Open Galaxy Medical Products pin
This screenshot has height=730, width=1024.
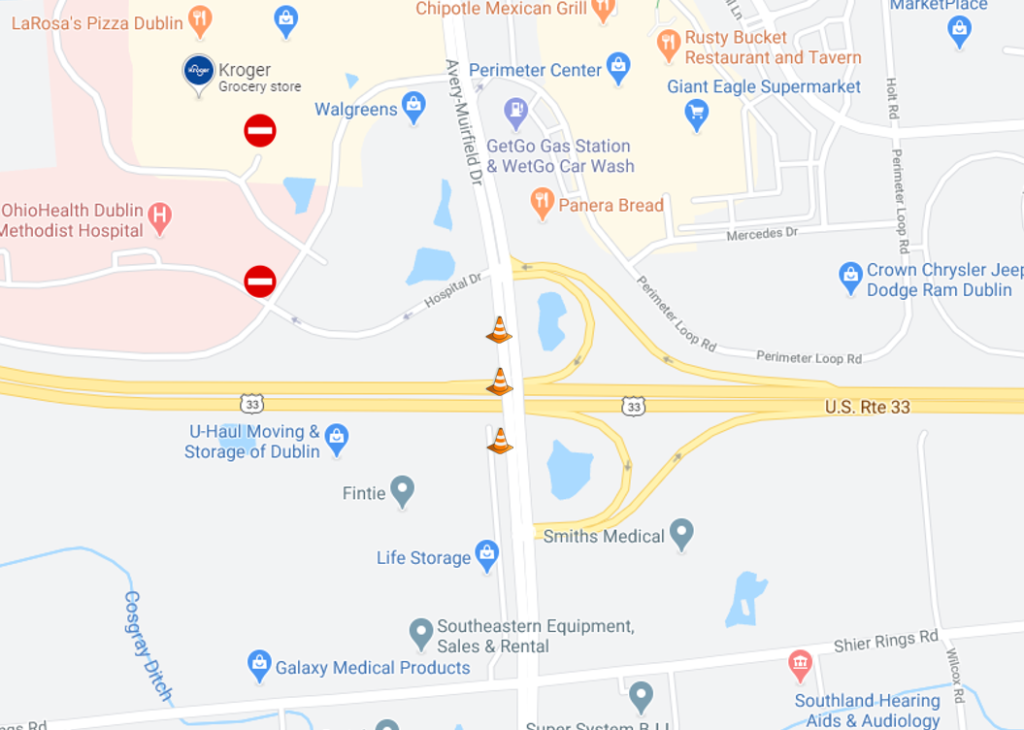click(259, 664)
